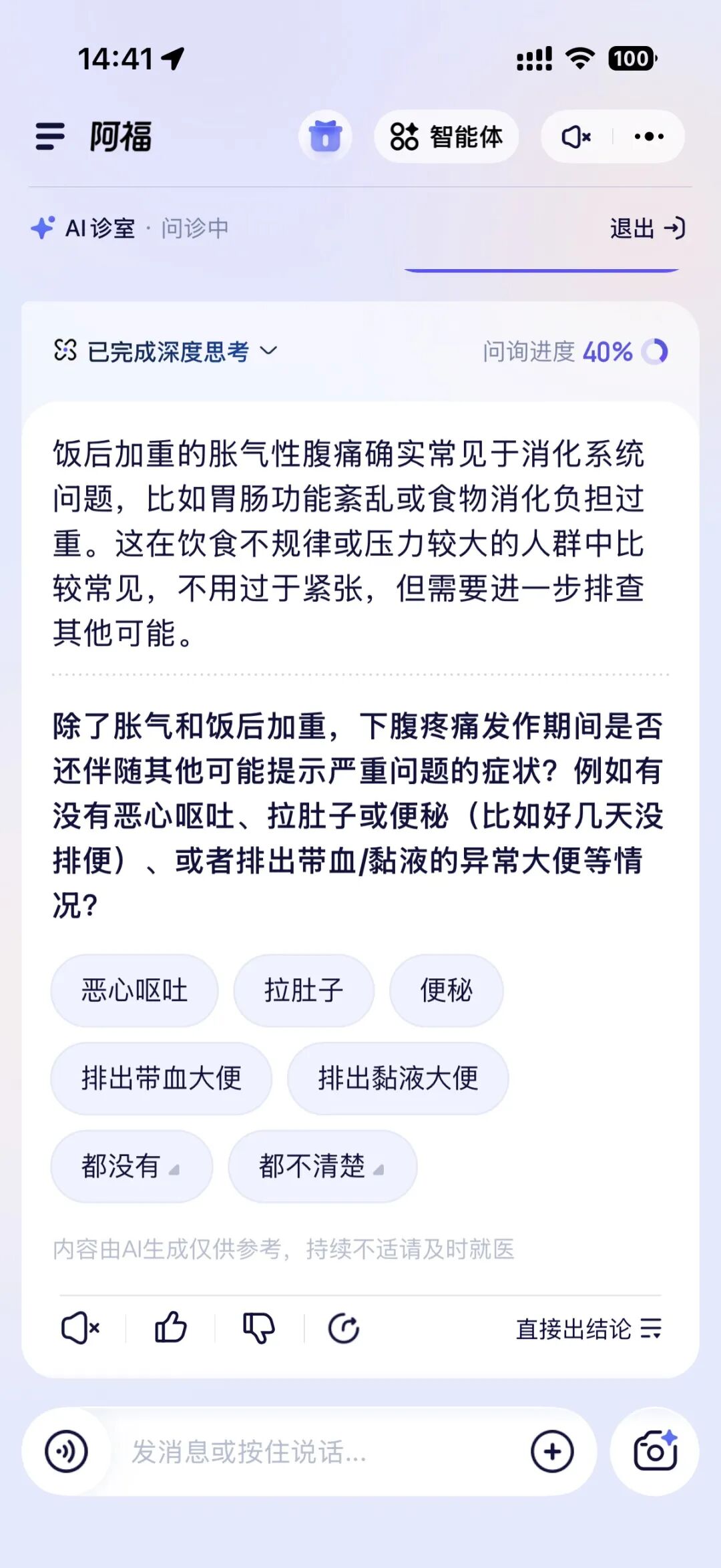Image resolution: width=721 pixels, height=1568 pixels.
Task: Open the 智能体 agents page
Action: tap(446, 136)
